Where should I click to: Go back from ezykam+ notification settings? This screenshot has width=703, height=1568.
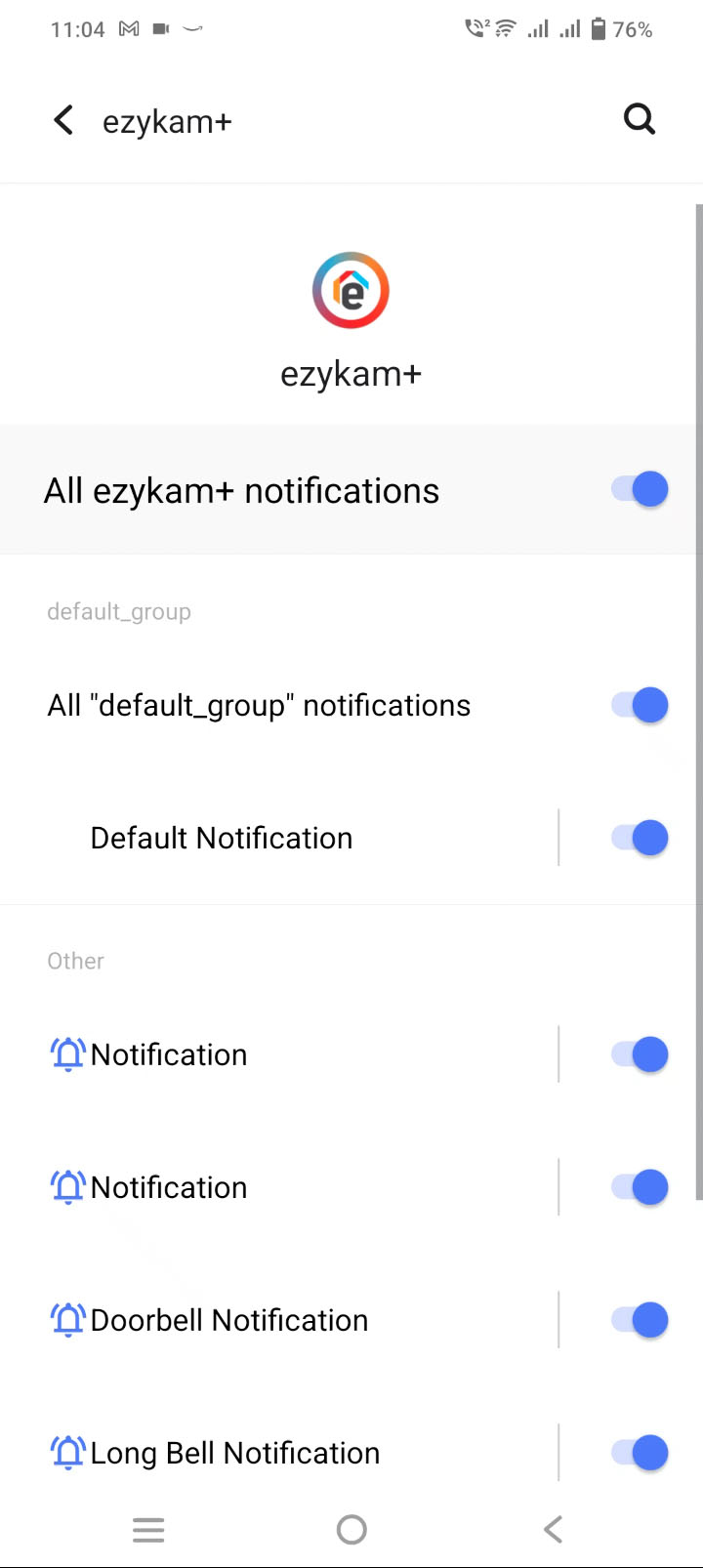63,121
